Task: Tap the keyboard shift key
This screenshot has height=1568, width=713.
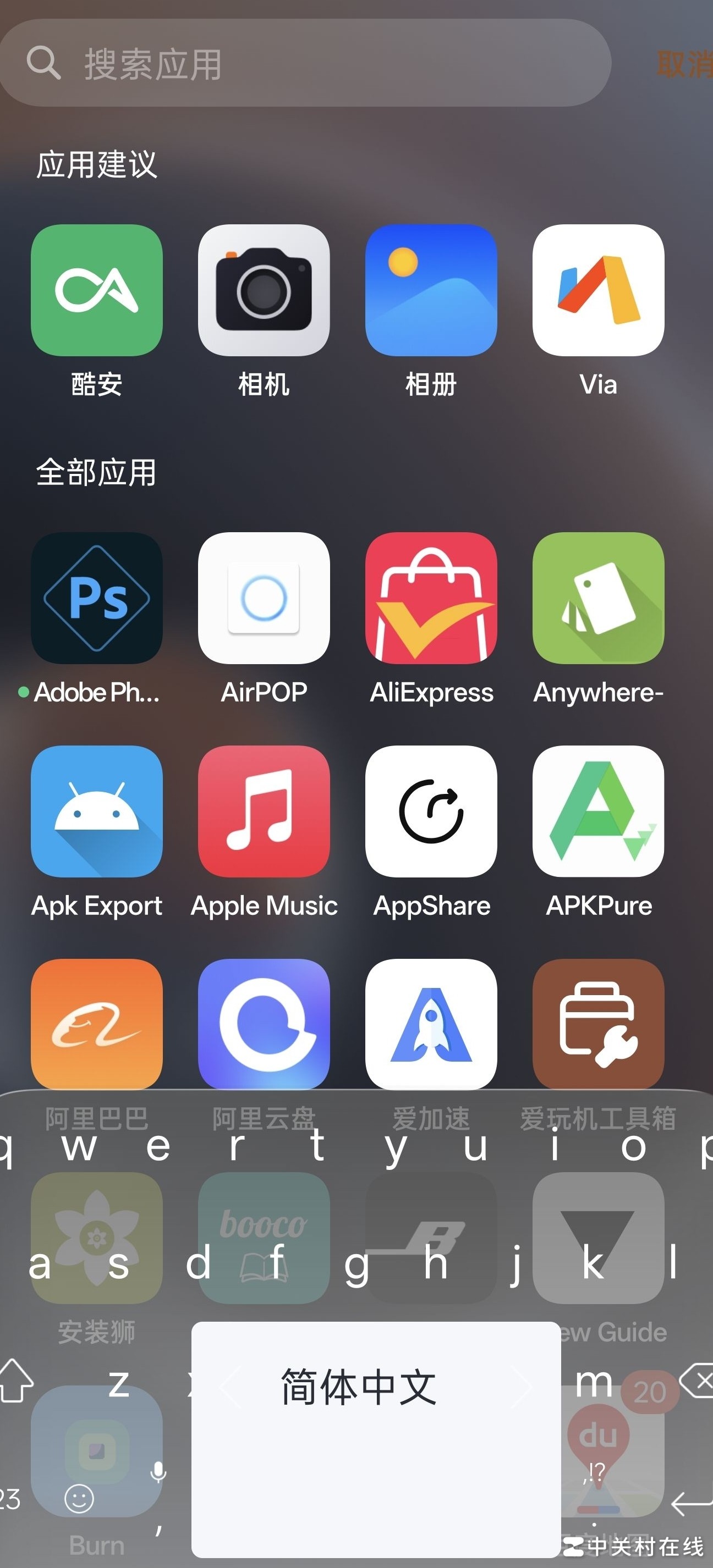Action: pos(16,1380)
